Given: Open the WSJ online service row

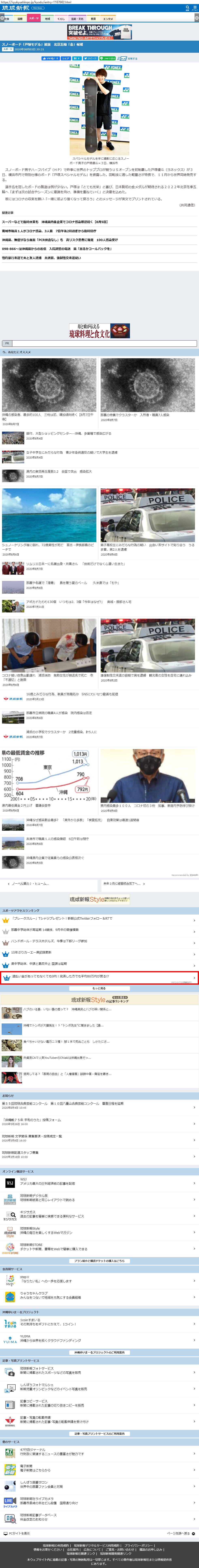Looking at the screenshot, I should (x=100, y=1183).
